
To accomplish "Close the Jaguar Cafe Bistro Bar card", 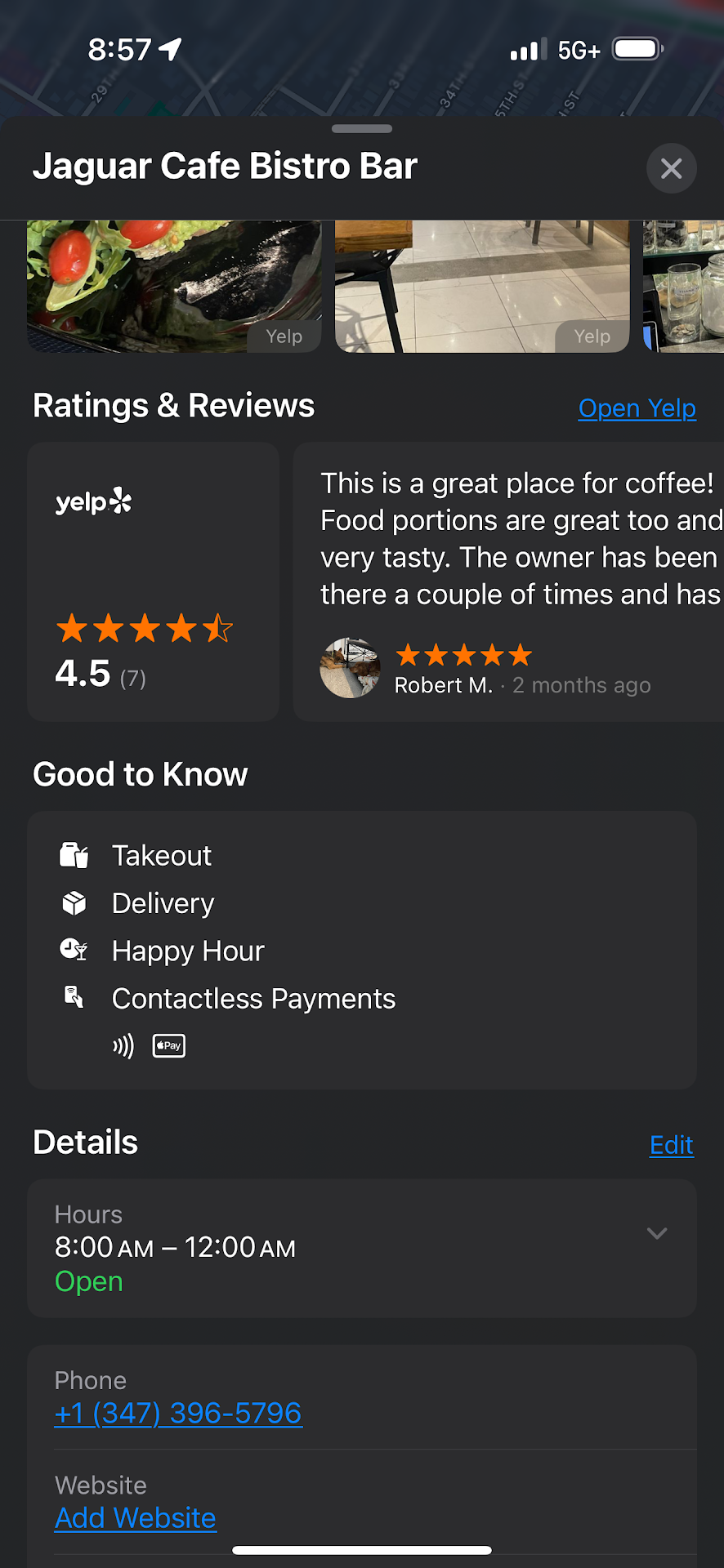I will (671, 168).
